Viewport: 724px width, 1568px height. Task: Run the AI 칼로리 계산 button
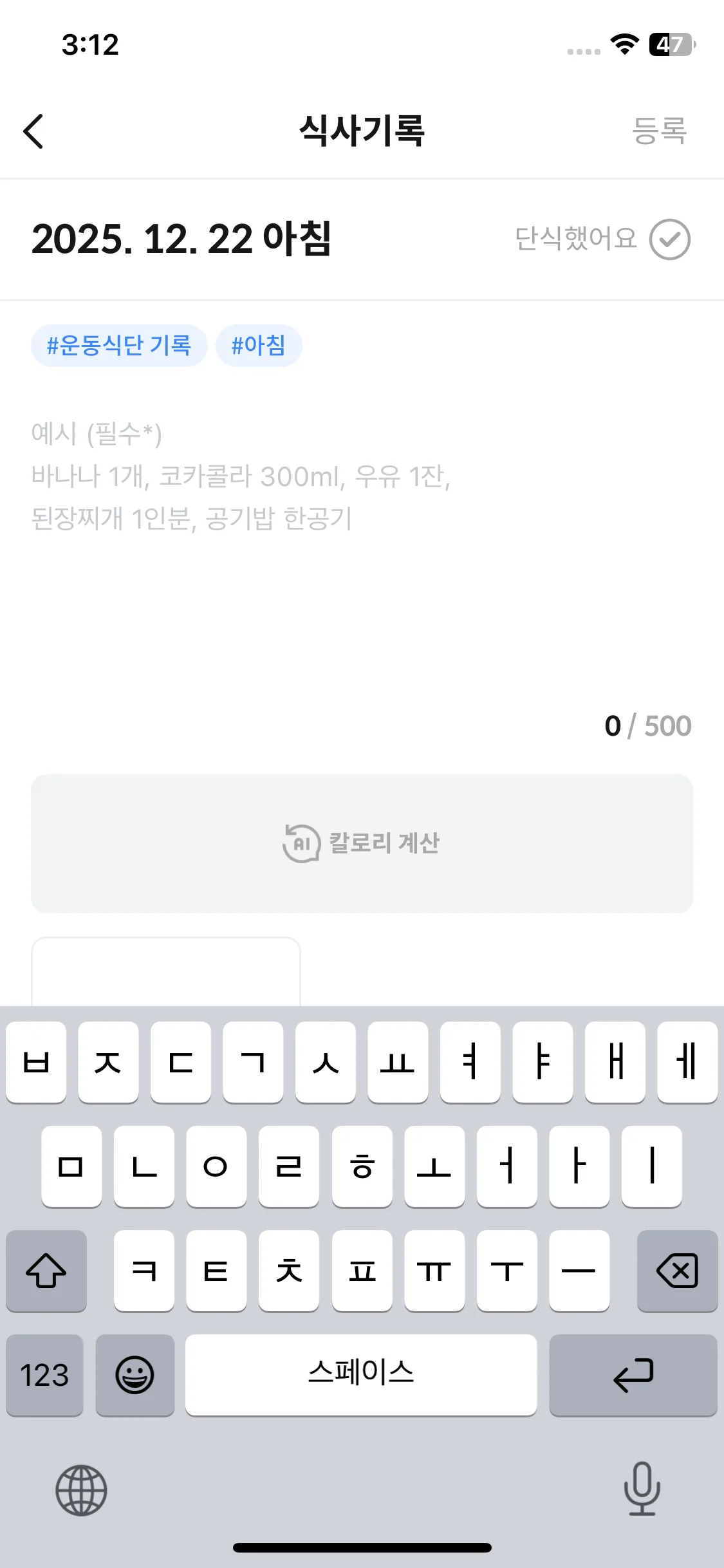[362, 843]
